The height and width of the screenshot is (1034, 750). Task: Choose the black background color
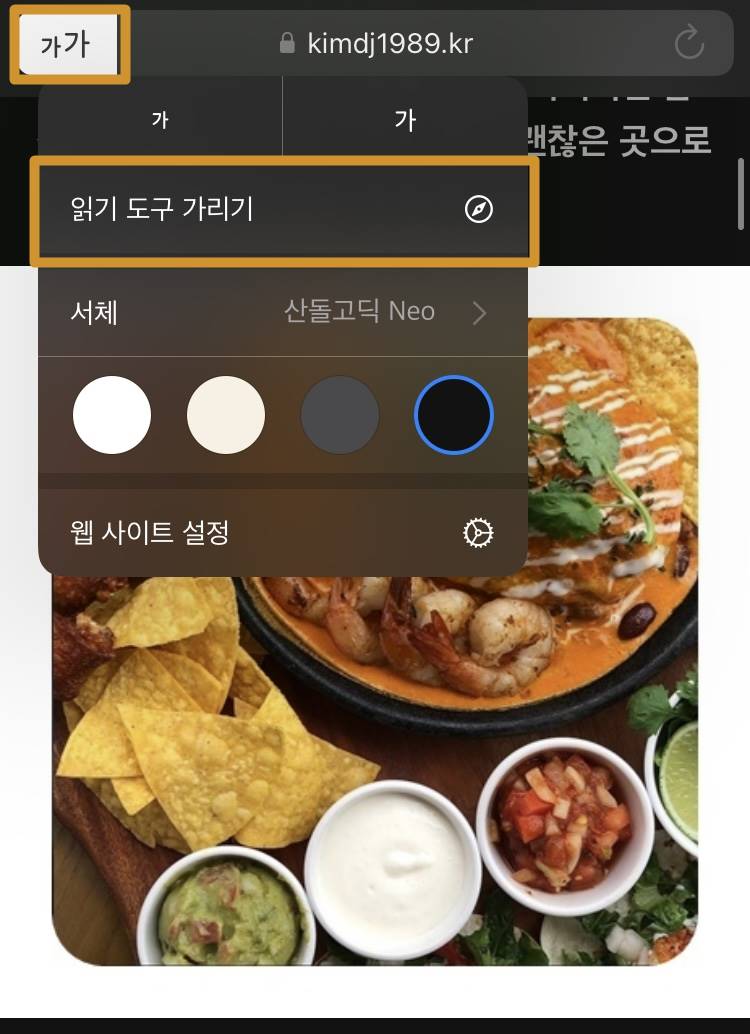pyautogui.click(x=454, y=415)
